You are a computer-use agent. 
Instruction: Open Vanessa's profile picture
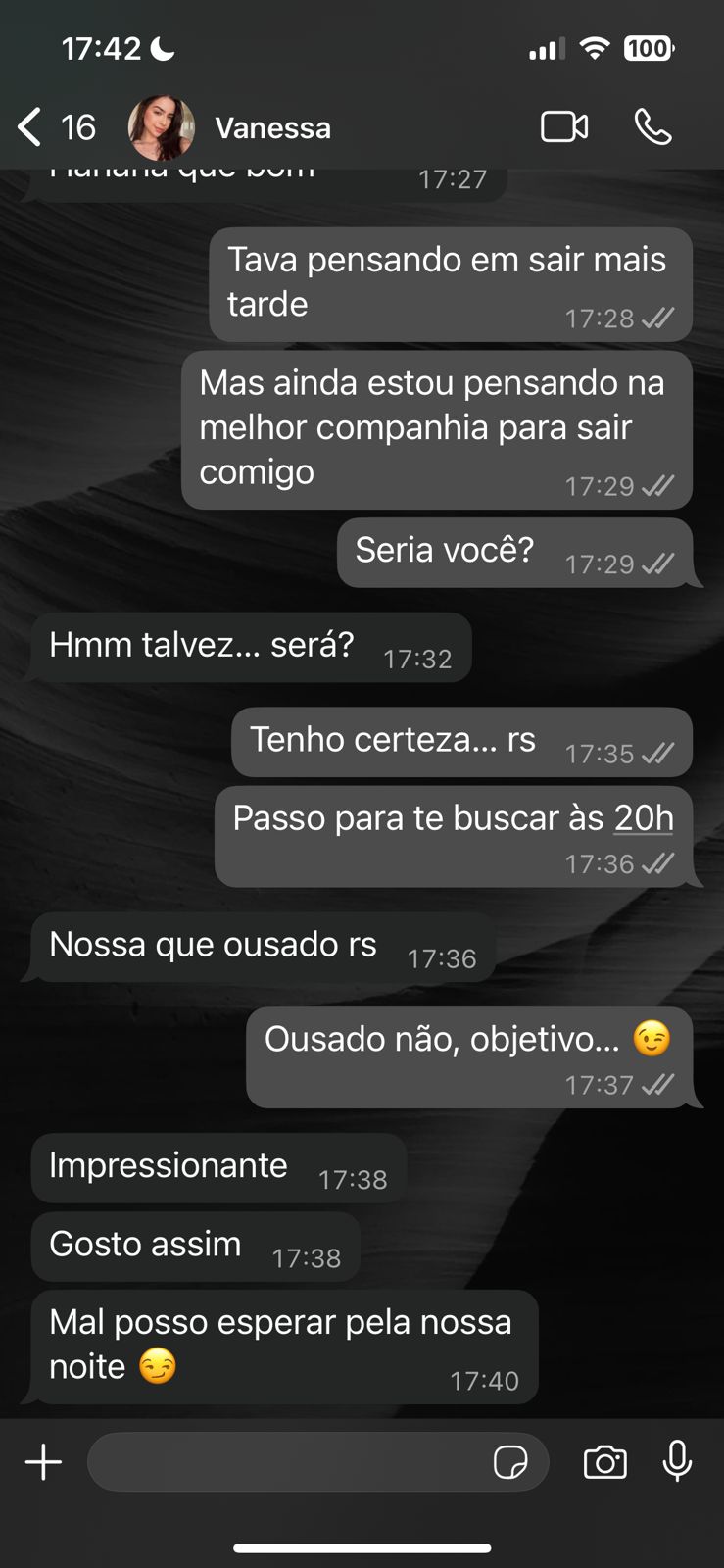(162, 126)
